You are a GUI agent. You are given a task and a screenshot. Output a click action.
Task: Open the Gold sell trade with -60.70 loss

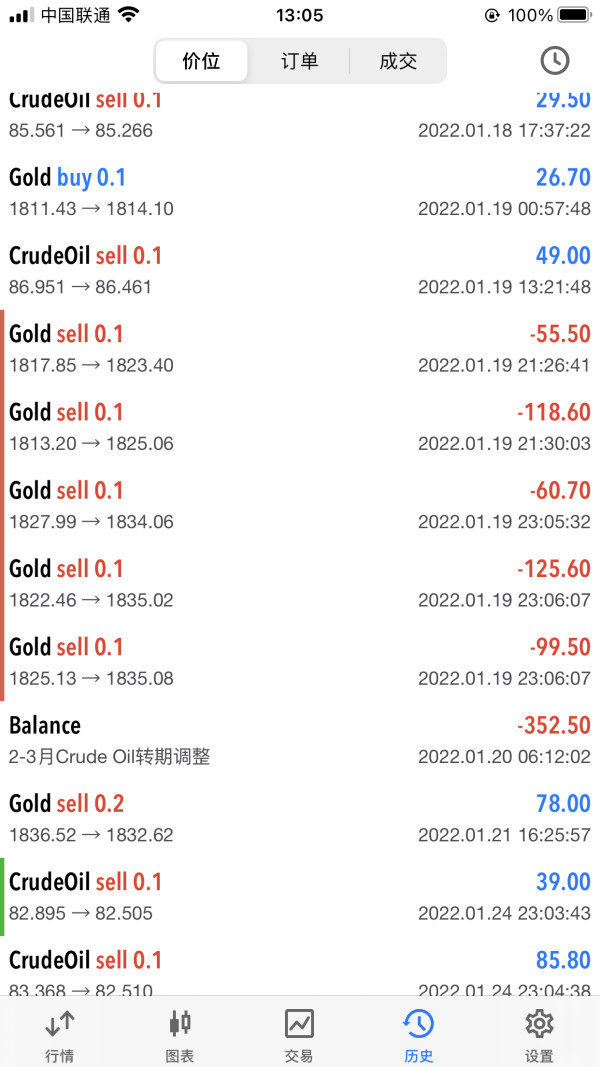tap(300, 506)
